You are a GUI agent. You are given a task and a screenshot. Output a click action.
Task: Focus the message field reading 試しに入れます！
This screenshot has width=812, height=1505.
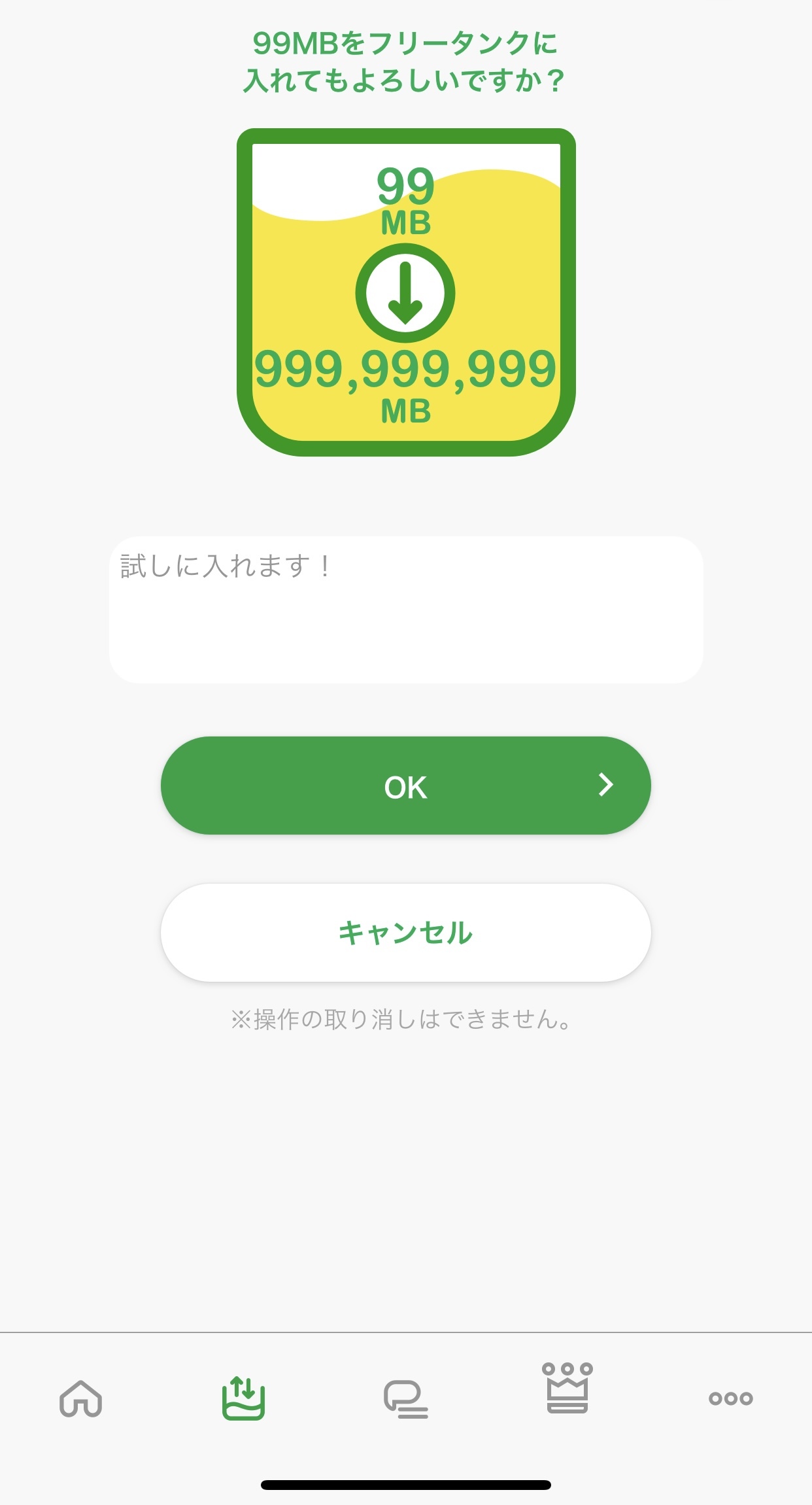coord(405,610)
